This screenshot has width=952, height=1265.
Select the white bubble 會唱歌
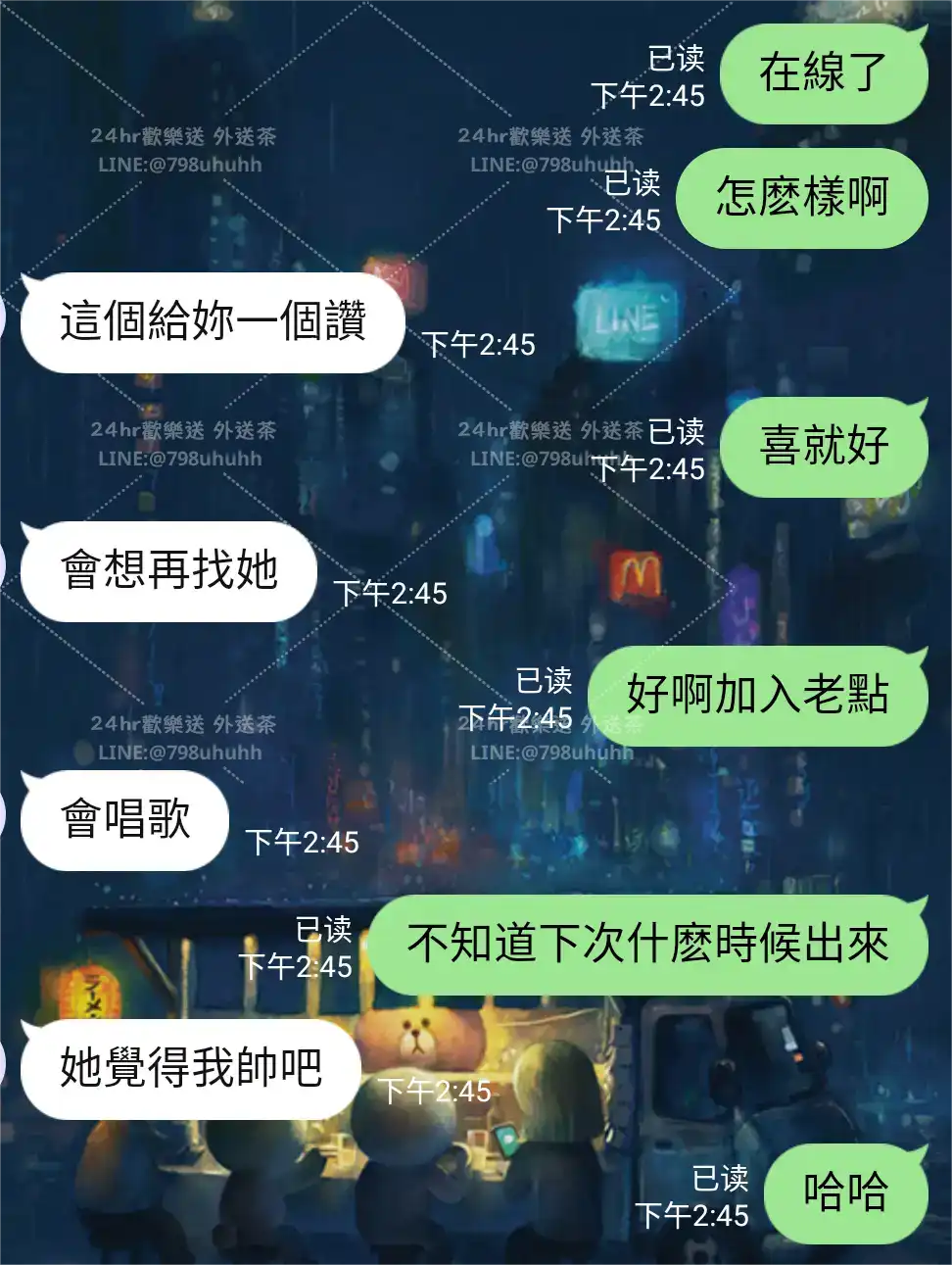124,820
